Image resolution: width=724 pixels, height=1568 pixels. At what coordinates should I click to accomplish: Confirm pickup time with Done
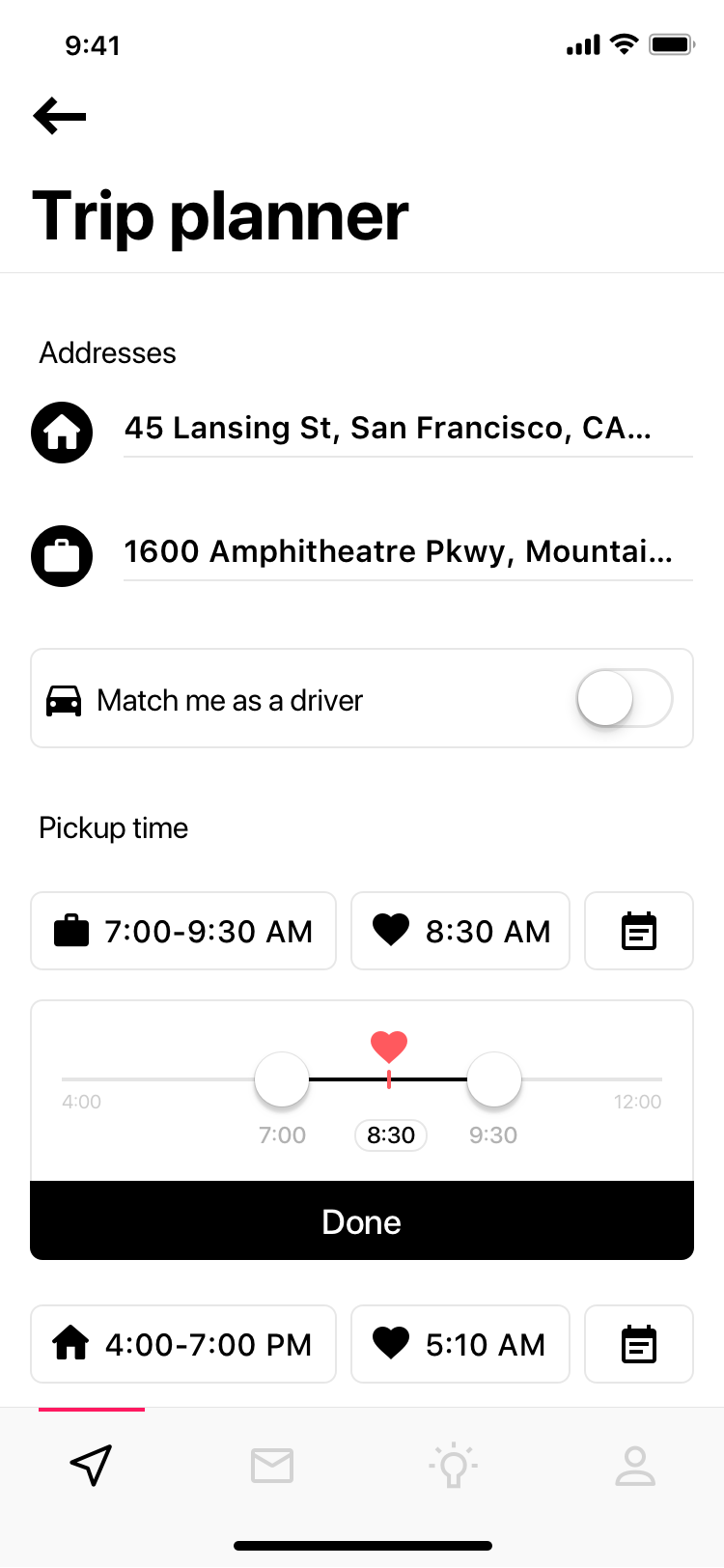pos(362,1221)
